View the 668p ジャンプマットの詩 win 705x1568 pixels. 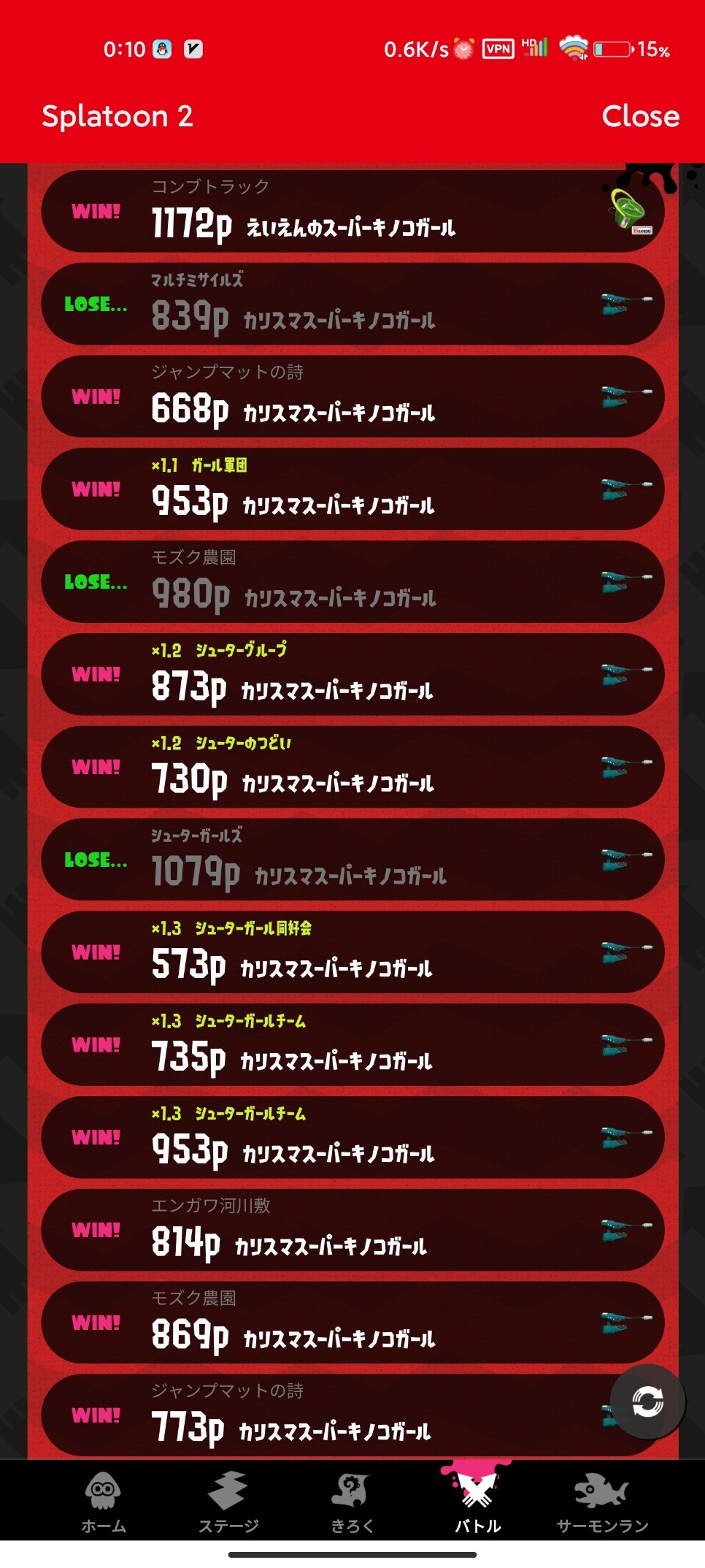352,397
